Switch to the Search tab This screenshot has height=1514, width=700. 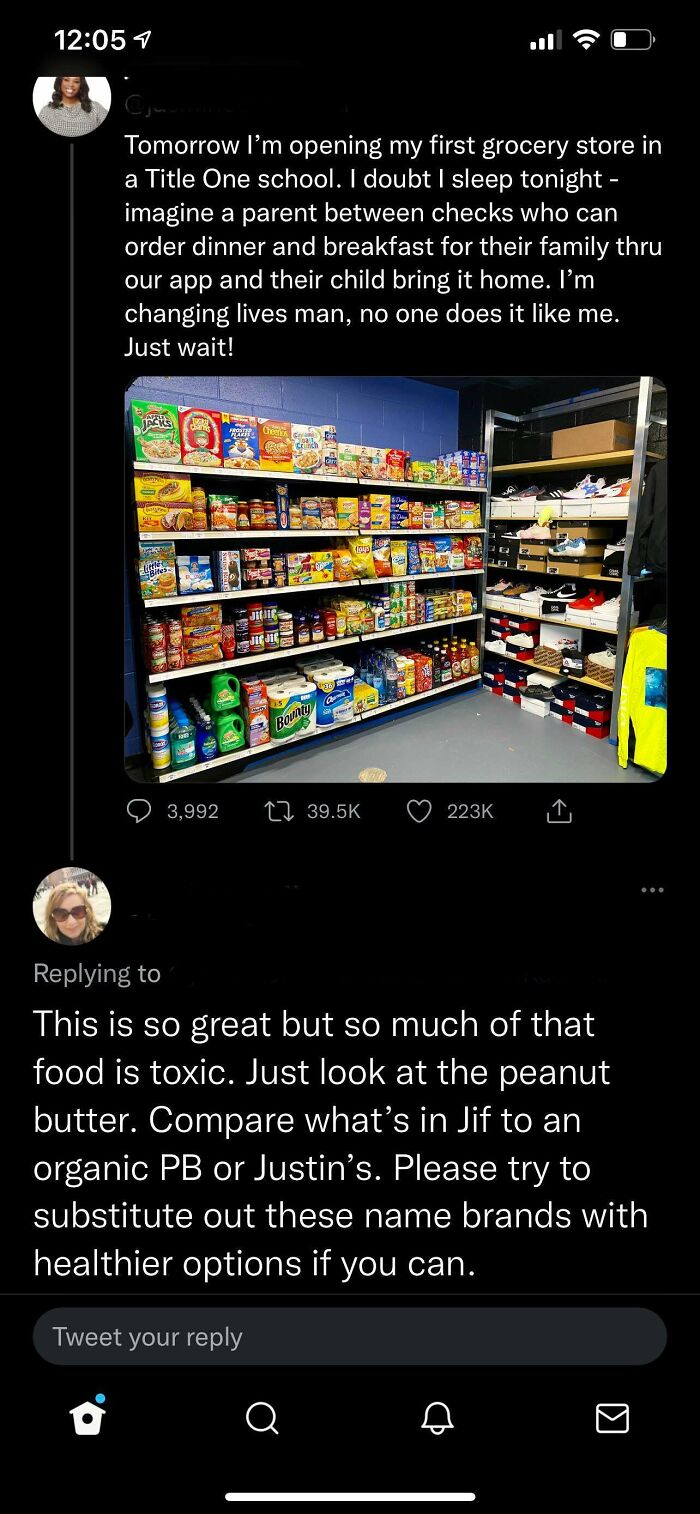point(262,1417)
